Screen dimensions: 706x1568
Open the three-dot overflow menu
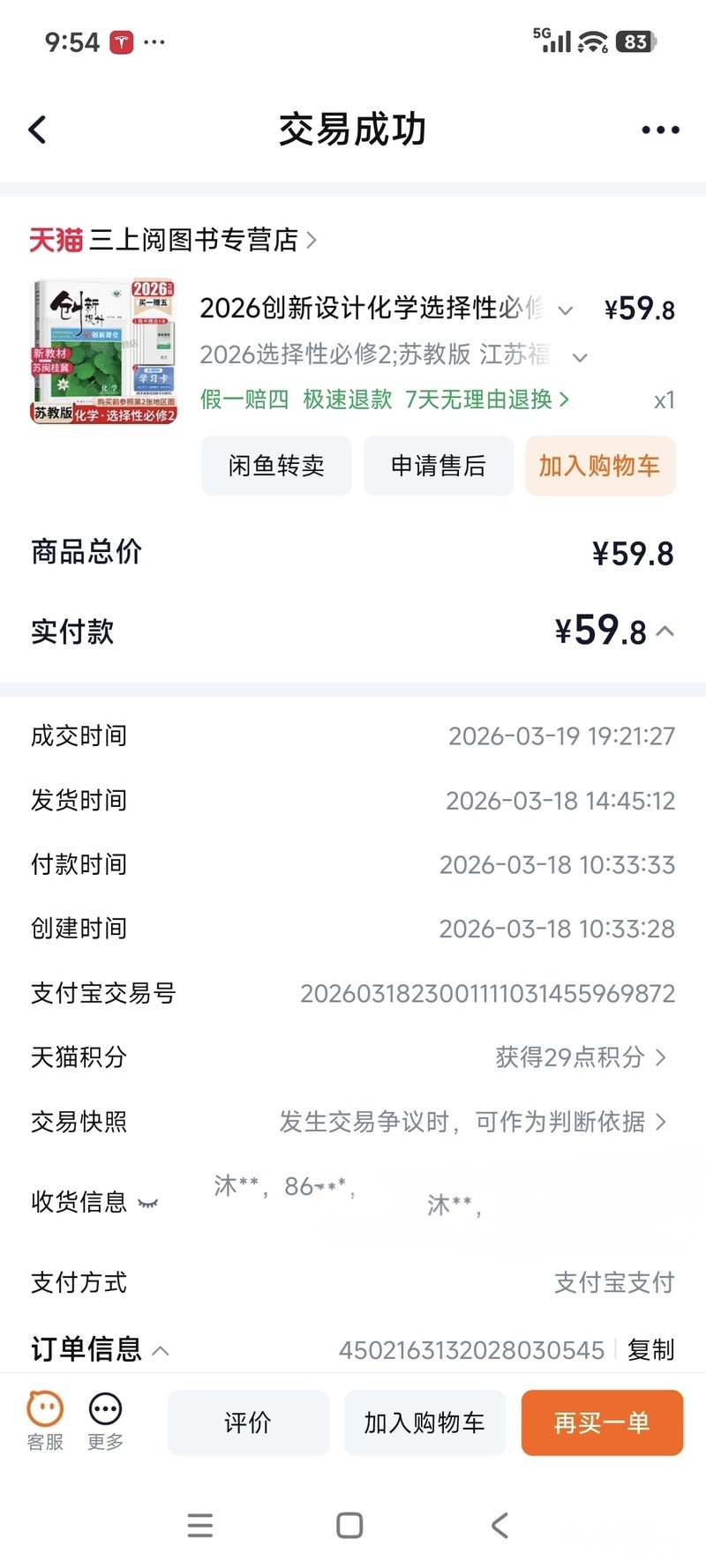click(660, 130)
